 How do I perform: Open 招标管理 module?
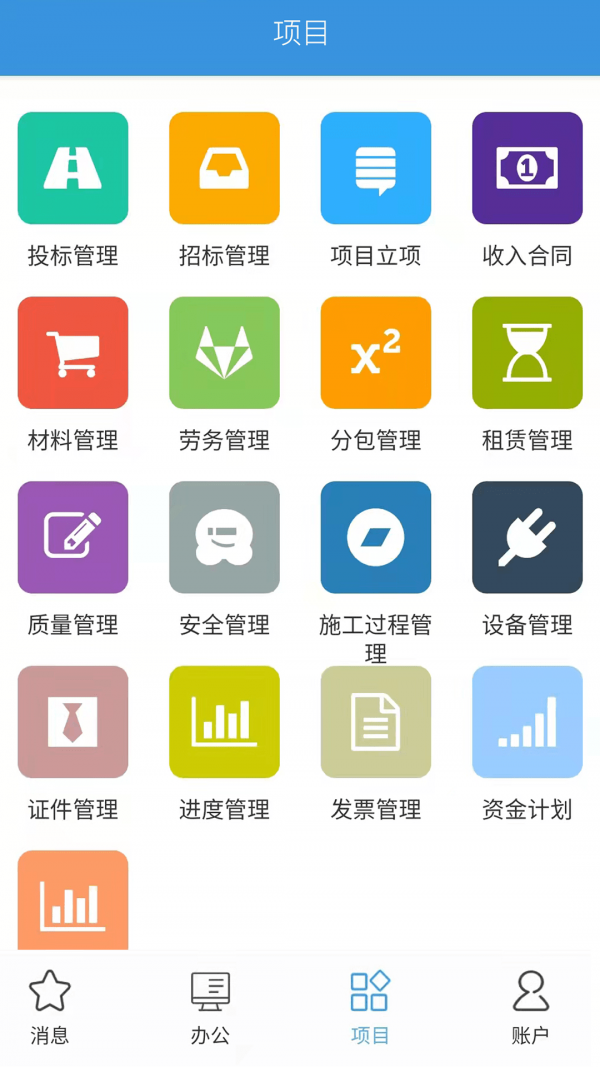coord(224,168)
